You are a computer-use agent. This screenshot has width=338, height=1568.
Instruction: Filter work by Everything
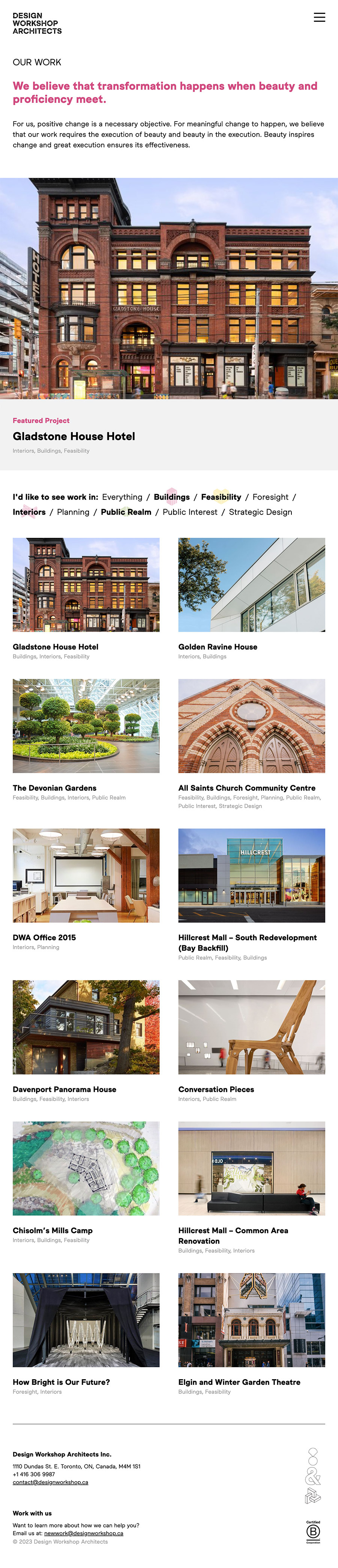[122, 497]
